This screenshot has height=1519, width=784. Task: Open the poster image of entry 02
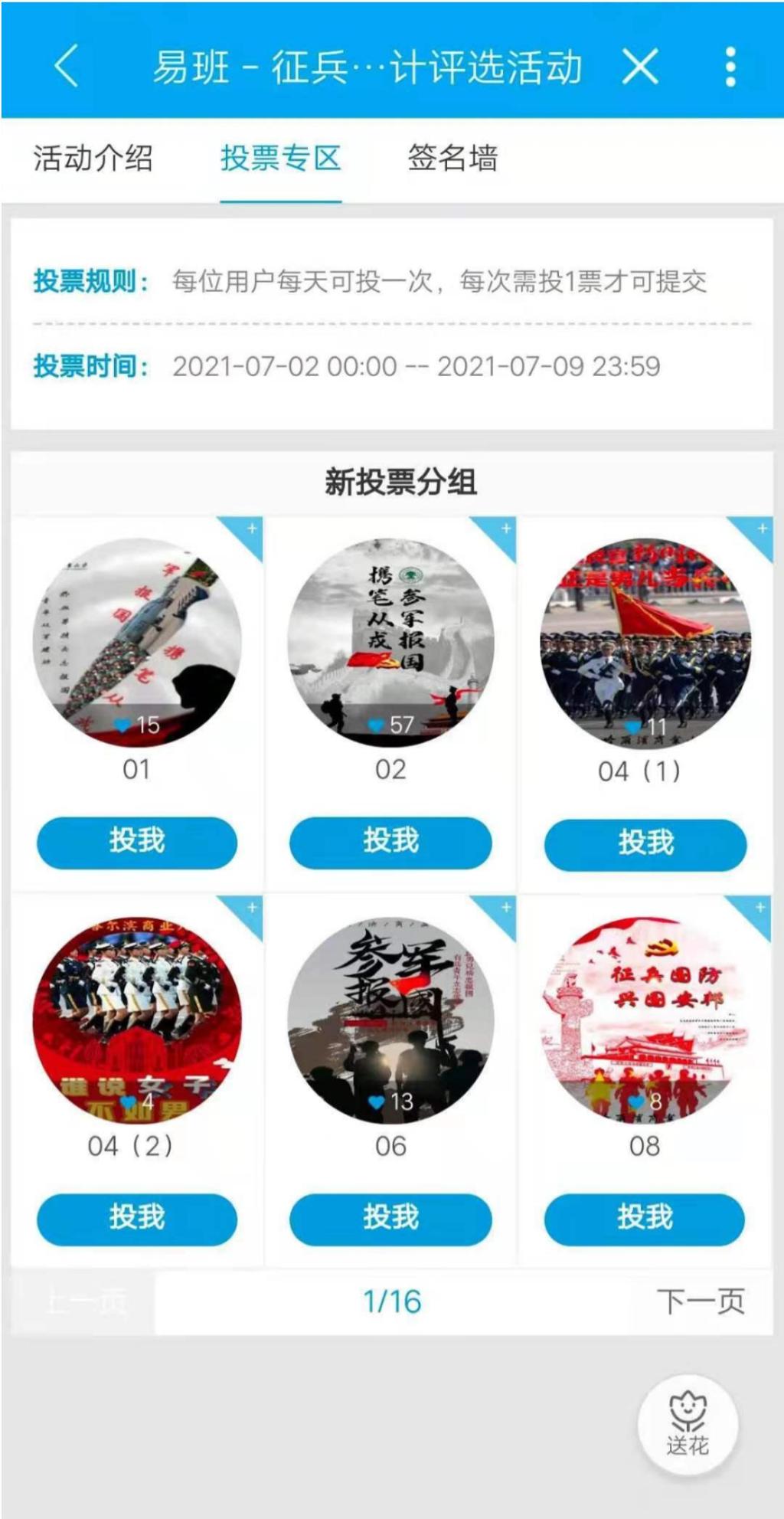(x=390, y=642)
